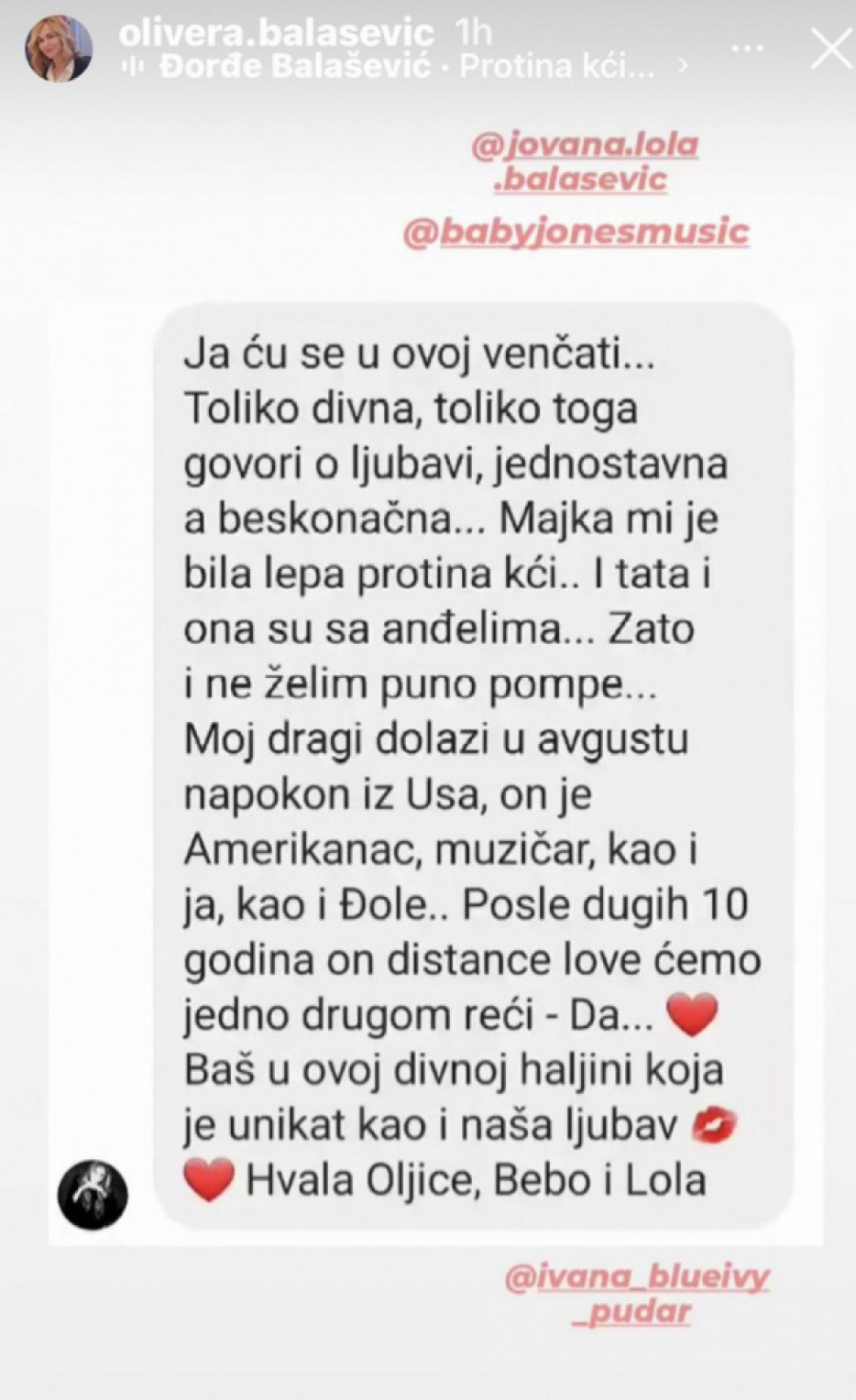The image size is (856, 1400).
Task: Open the @babyjonesmusic mention
Action: coord(576,232)
